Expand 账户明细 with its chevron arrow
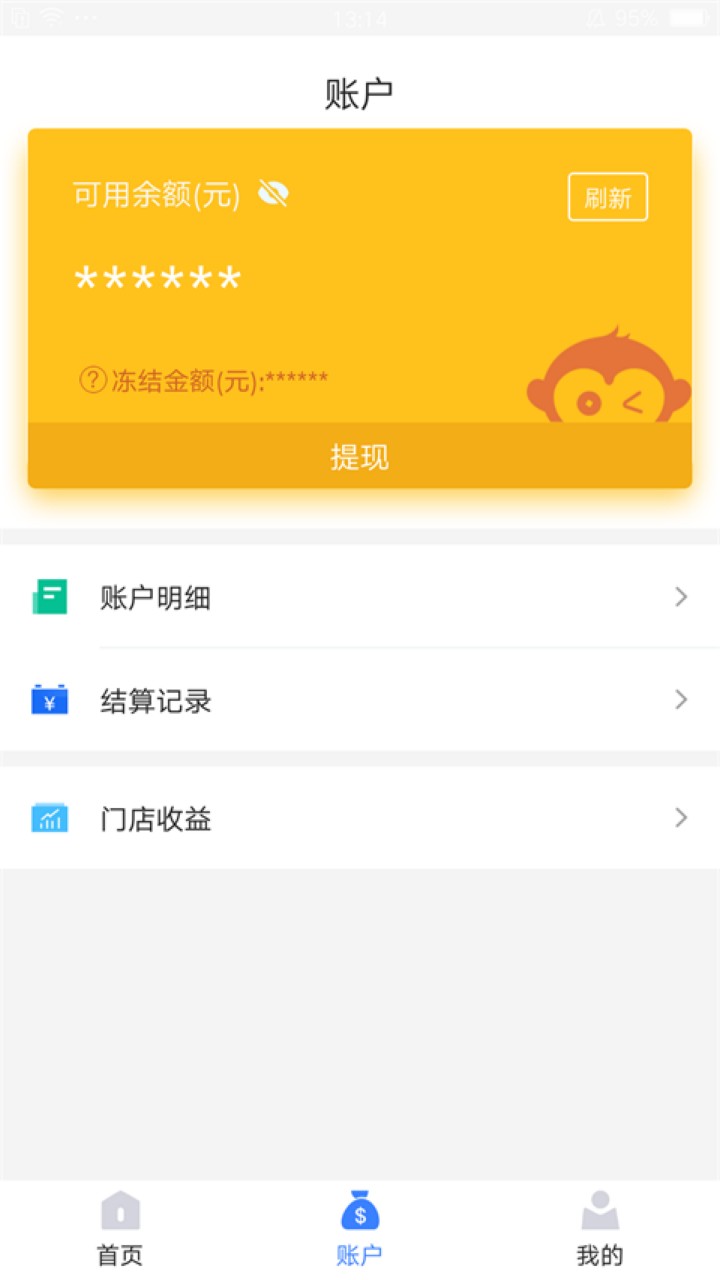Image resolution: width=720 pixels, height=1280 pixels. pos(682,597)
